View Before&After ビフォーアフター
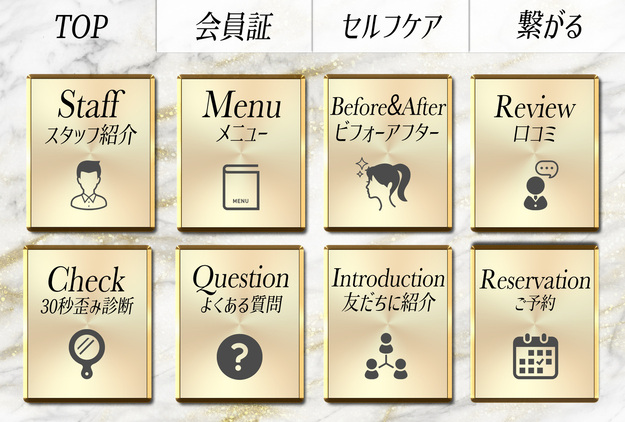625x422 pixels. coord(388,152)
